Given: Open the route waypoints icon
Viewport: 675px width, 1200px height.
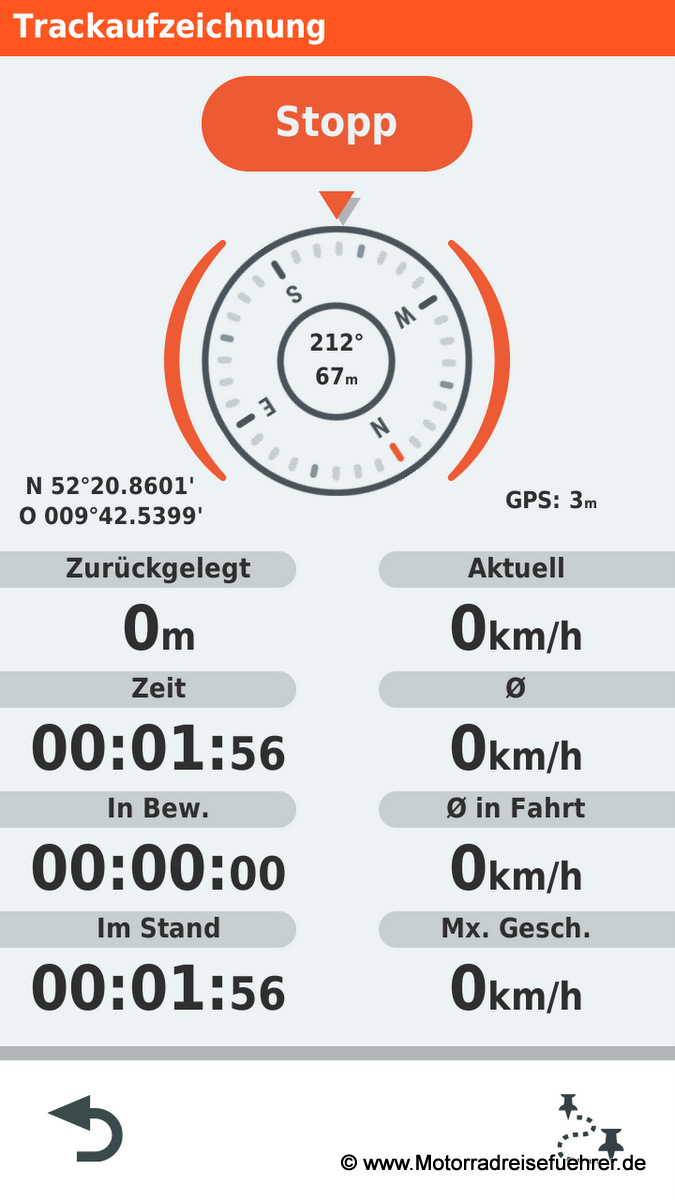Looking at the screenshot, I should pos(590,1126).
